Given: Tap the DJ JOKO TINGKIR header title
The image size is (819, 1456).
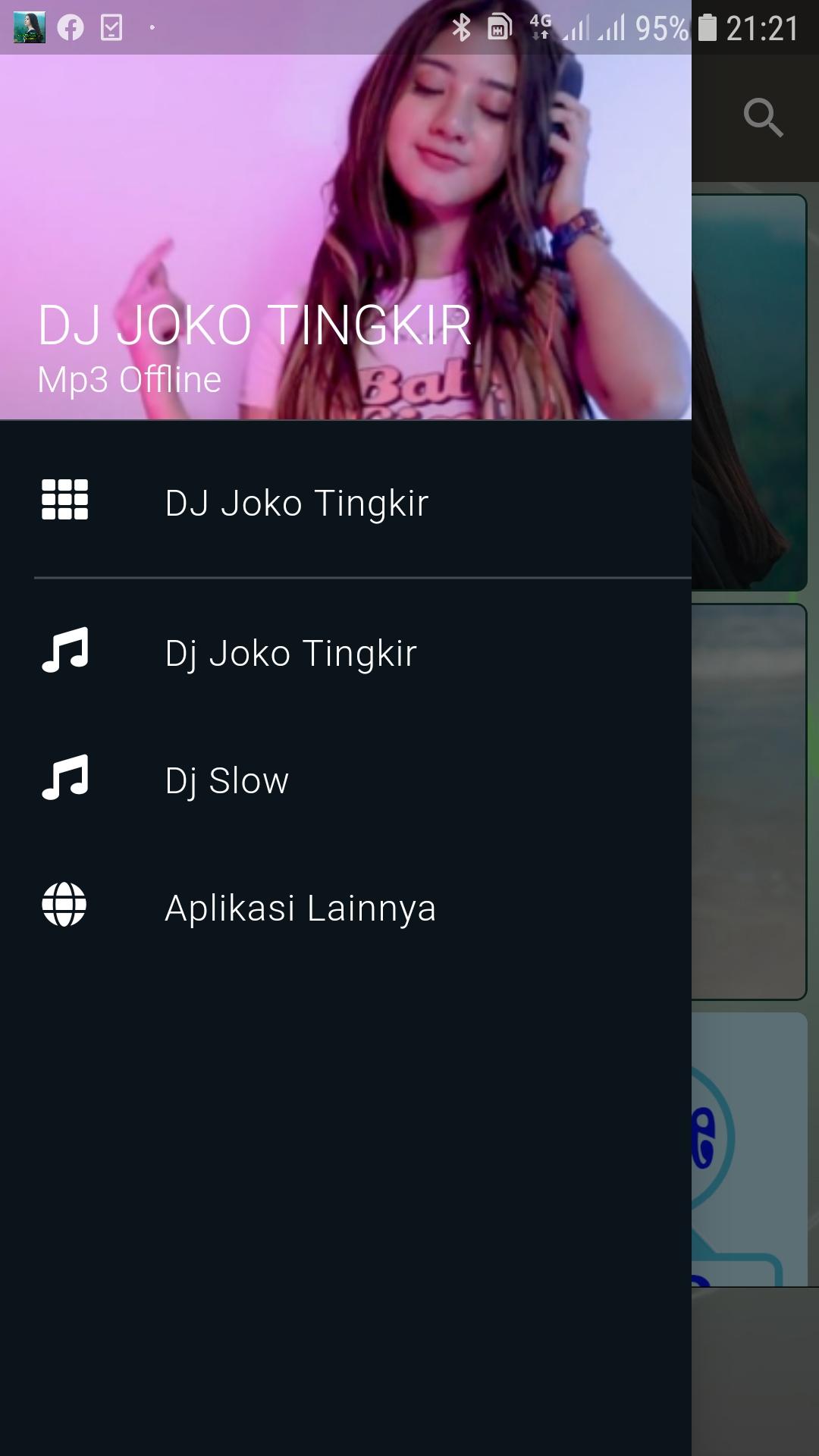Looking at the screenshot, I should pos(255,323).
